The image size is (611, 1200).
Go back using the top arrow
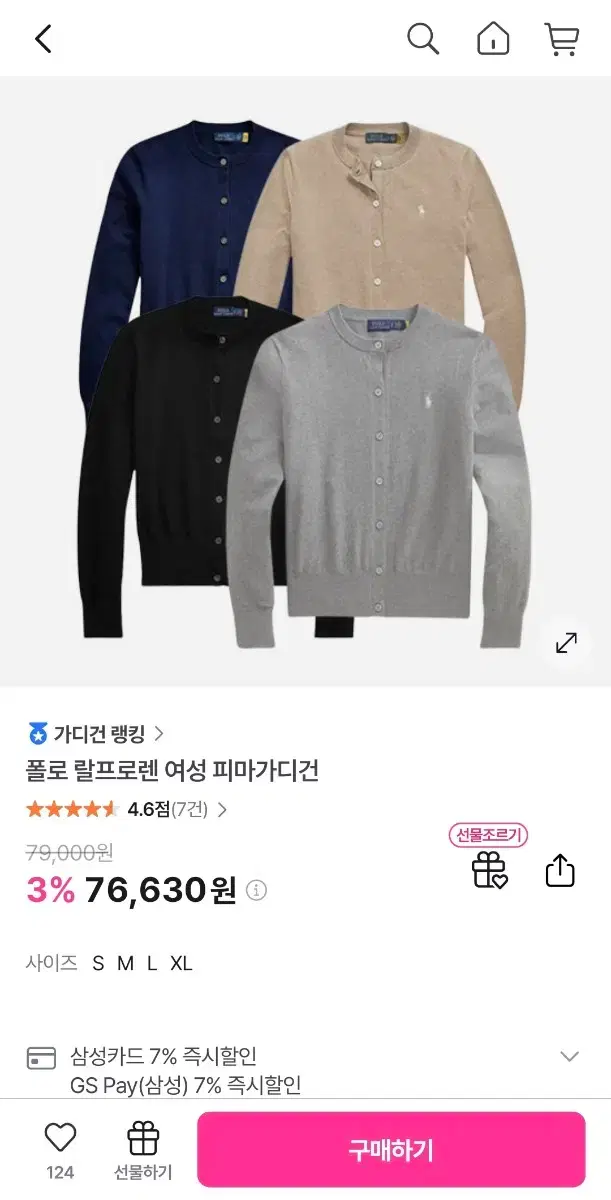43,39
